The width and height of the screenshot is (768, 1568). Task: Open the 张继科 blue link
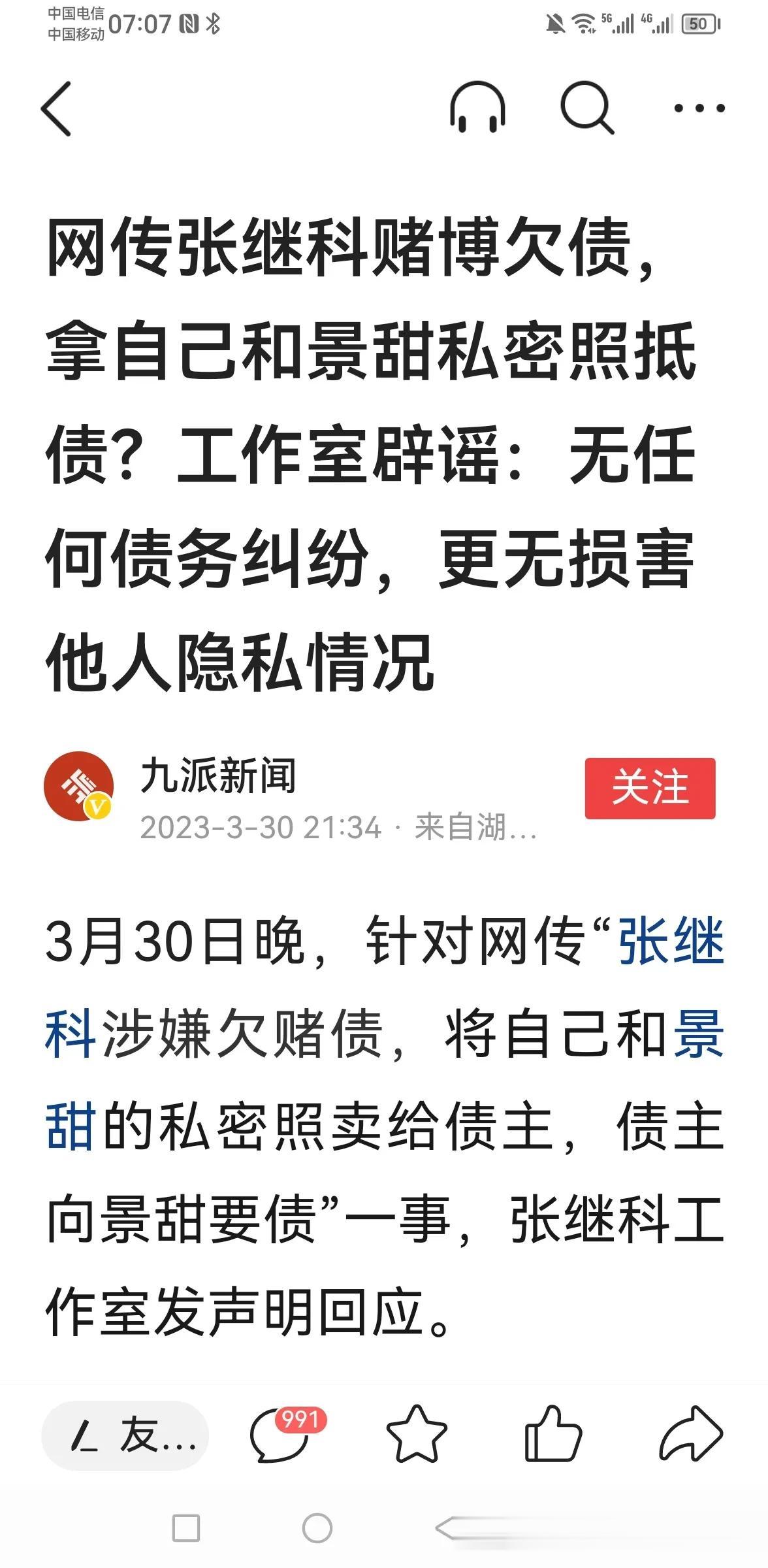point(671,941)
